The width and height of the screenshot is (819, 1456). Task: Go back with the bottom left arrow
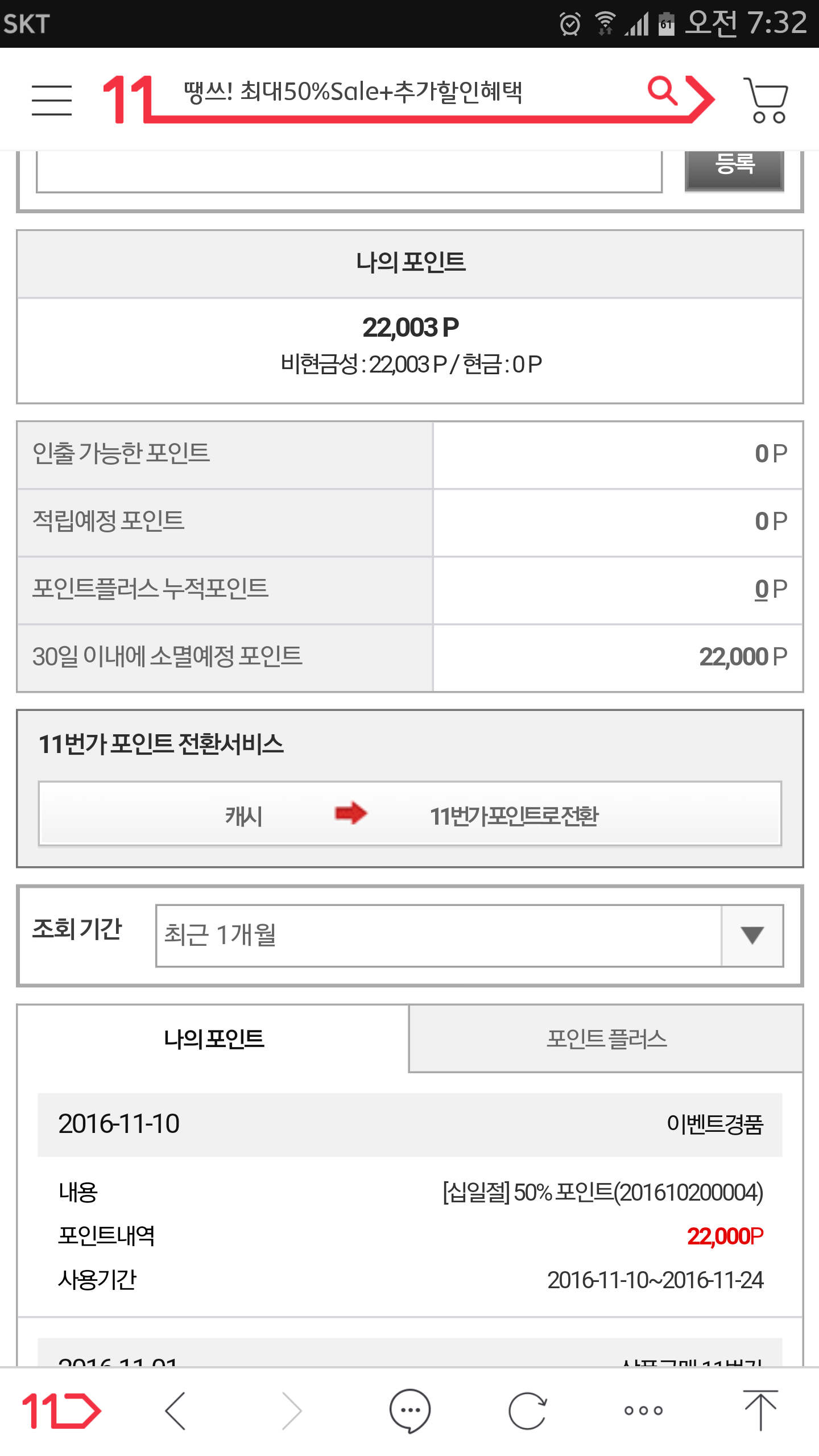[175, 1411]
